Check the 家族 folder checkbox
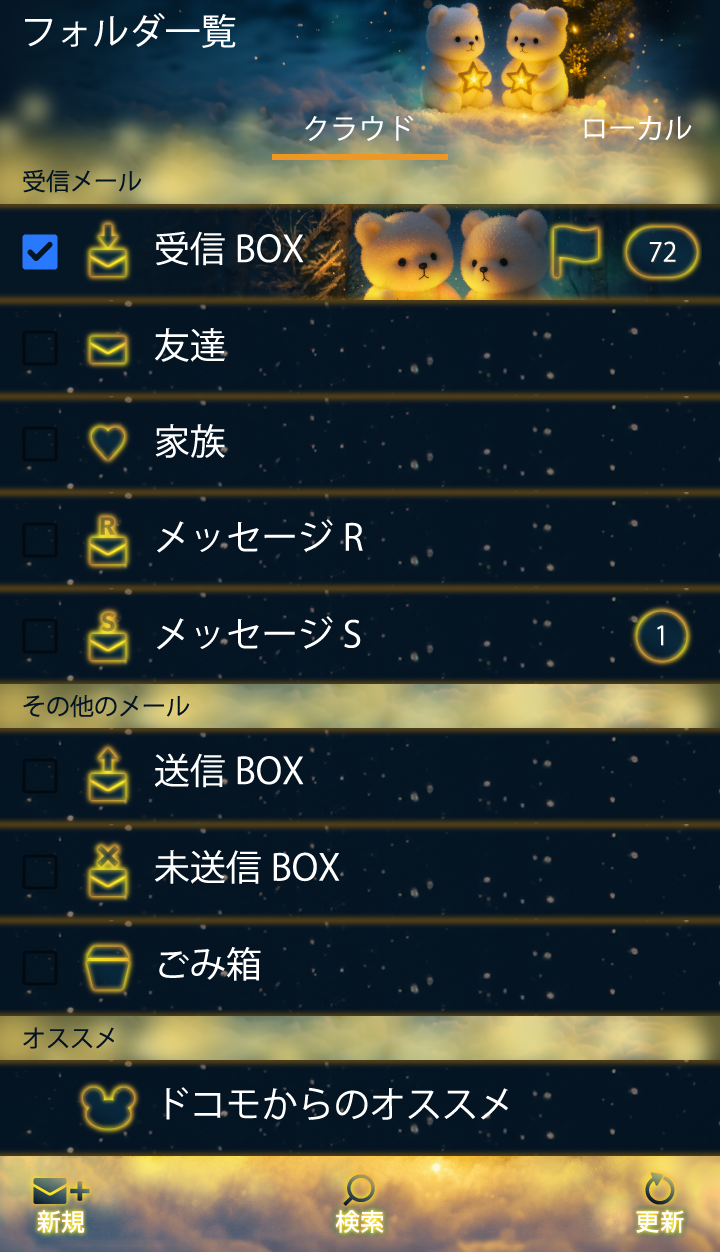Screen dimensions: 720x1252 pyautogui.click(x=40, y=443)
